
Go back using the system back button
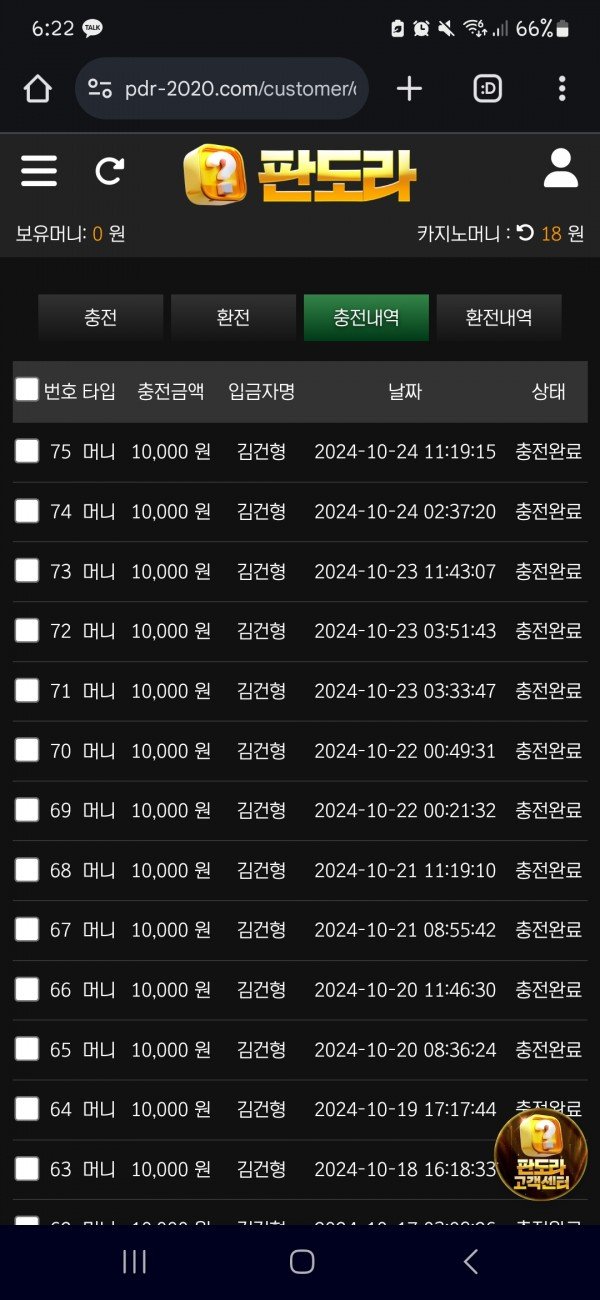(x=470, y=1262)
